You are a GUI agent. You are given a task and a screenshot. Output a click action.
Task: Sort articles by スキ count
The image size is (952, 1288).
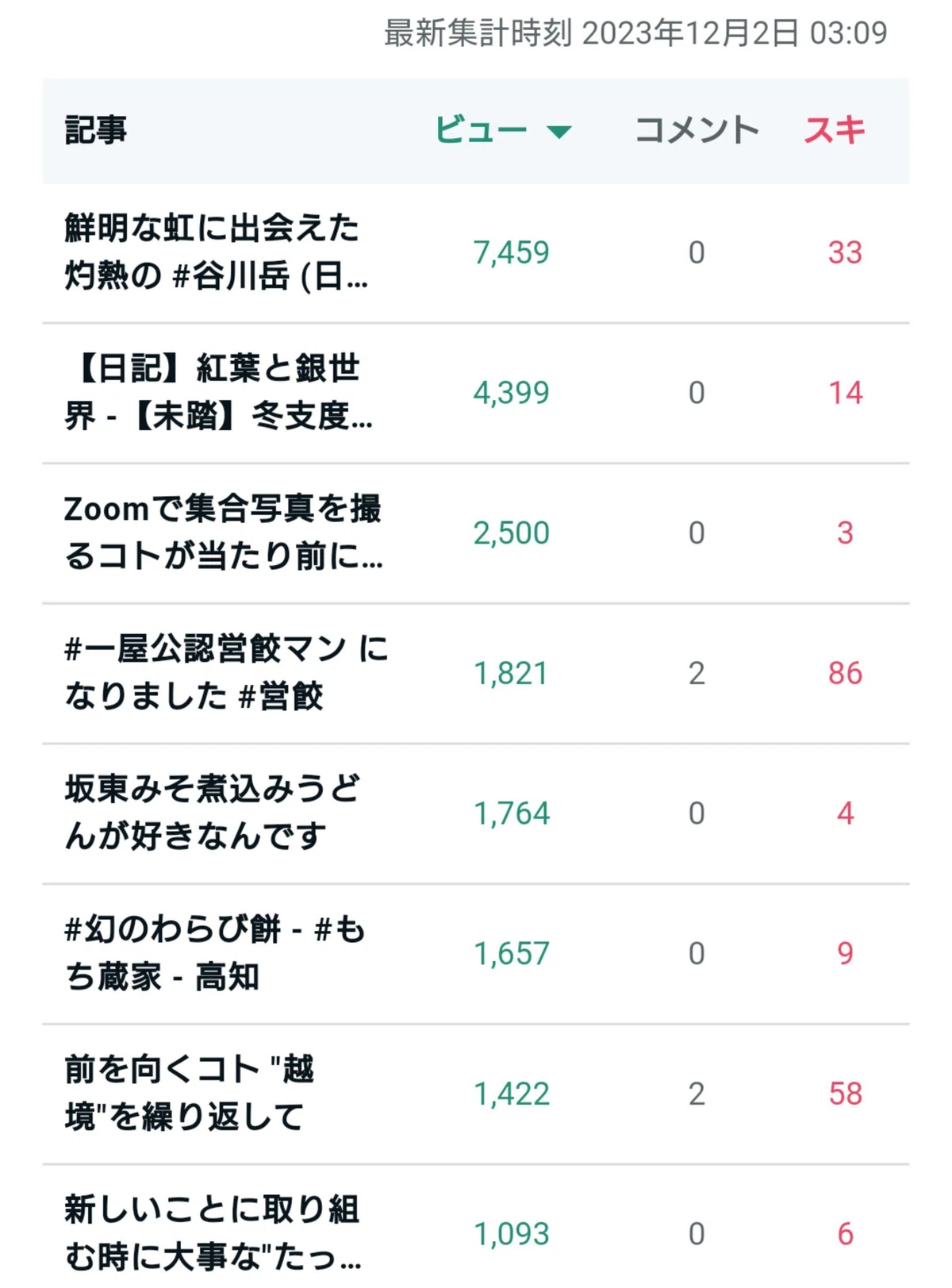point(835,130)
